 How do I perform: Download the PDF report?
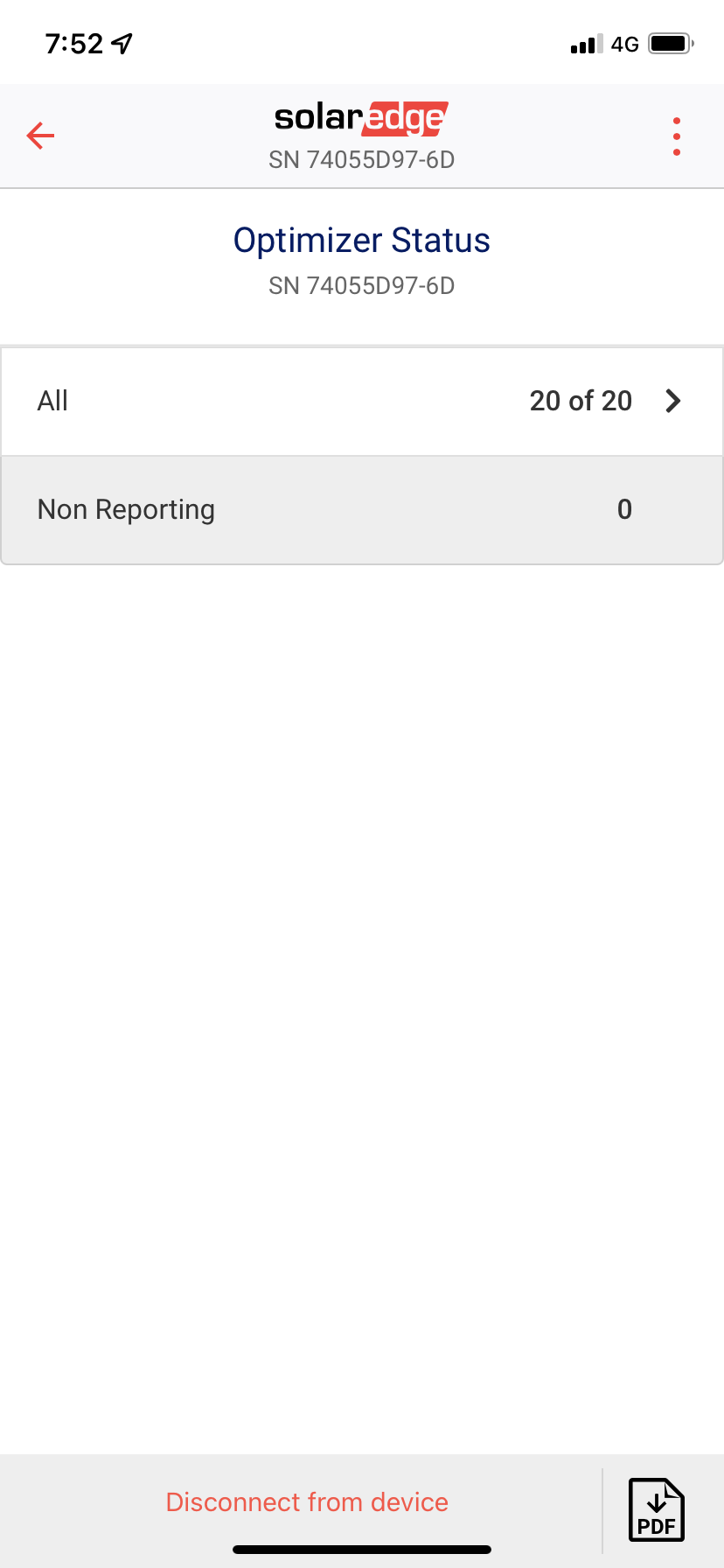(657, 1508)
